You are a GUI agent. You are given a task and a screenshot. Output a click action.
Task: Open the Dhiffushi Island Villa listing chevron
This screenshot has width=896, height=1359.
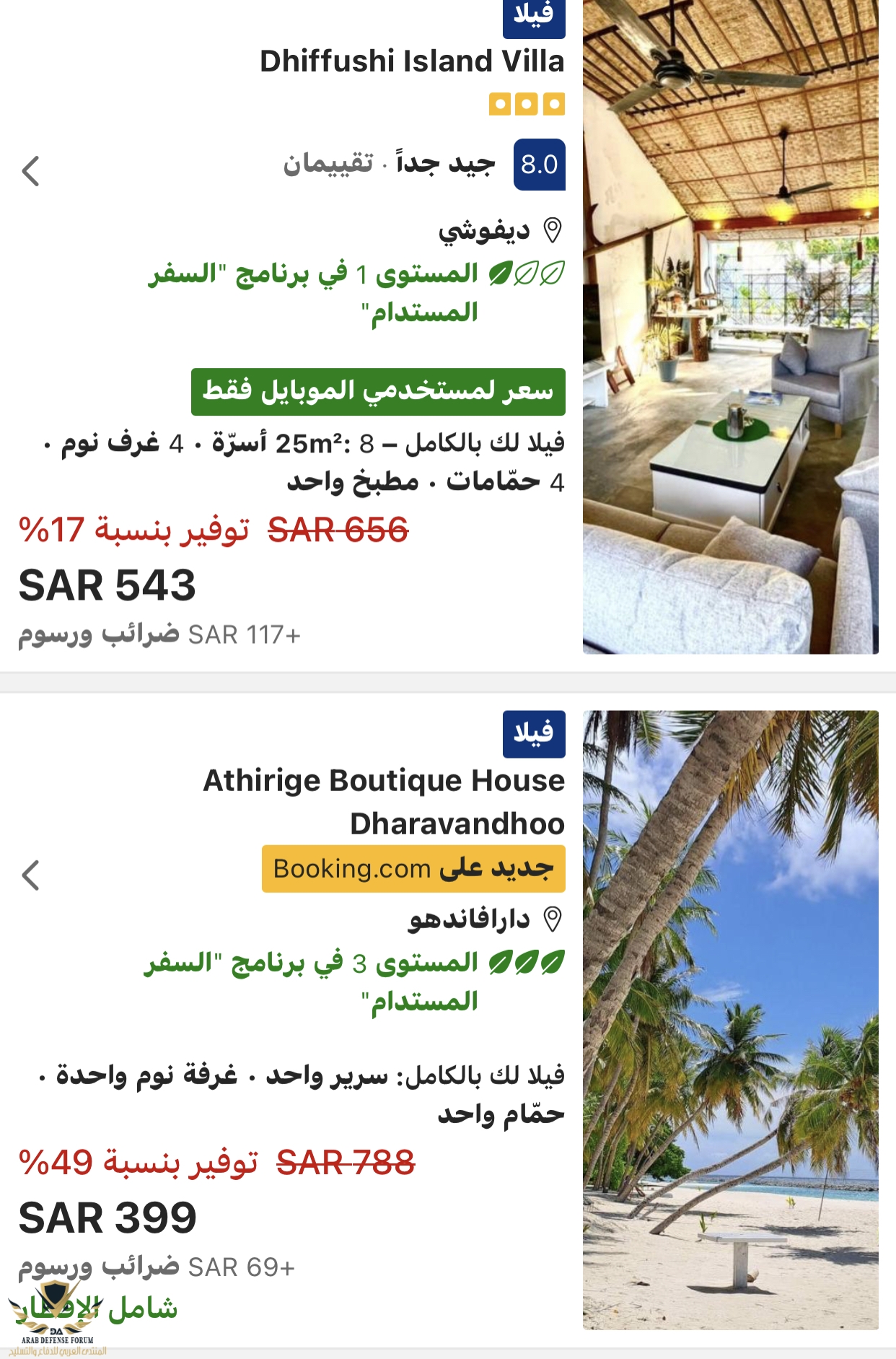(x=30, y=171)
